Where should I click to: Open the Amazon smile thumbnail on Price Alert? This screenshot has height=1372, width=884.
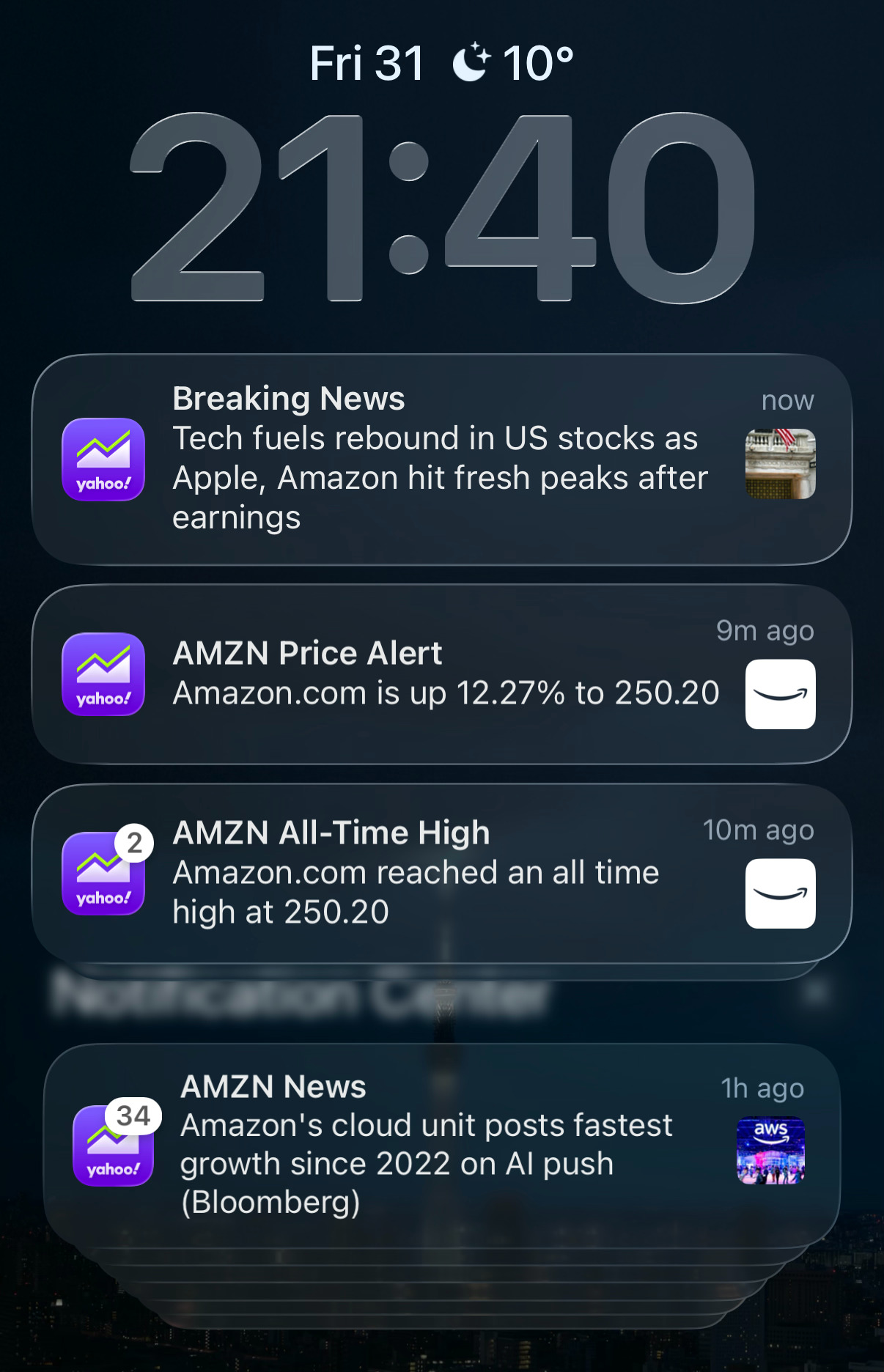(780, 693)
